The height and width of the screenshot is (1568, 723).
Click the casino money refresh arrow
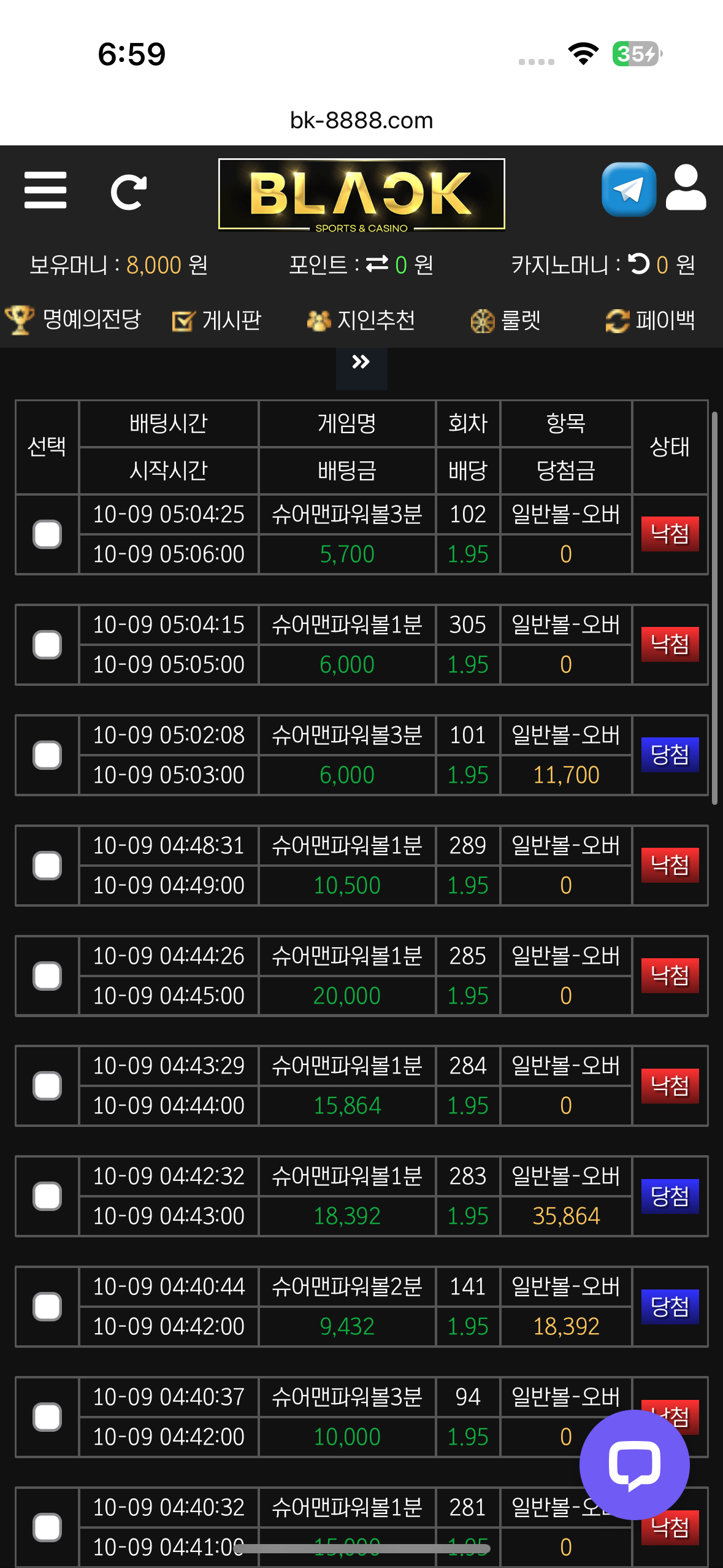[638, 264]
